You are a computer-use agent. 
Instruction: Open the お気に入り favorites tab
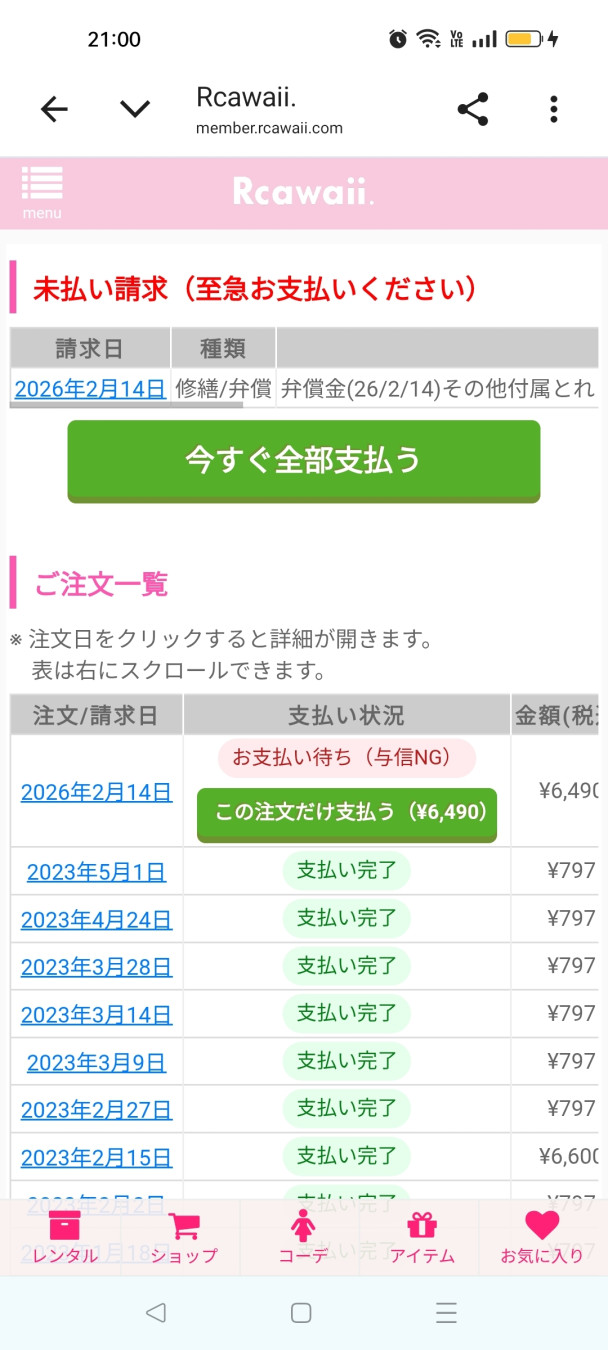pyautogui.click(x=541, y=1238)
